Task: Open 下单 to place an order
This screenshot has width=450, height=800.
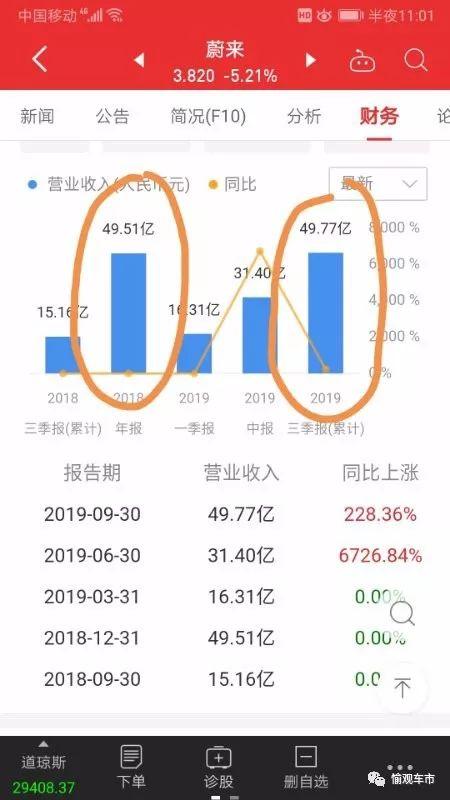Action: [x=131, y=766]
